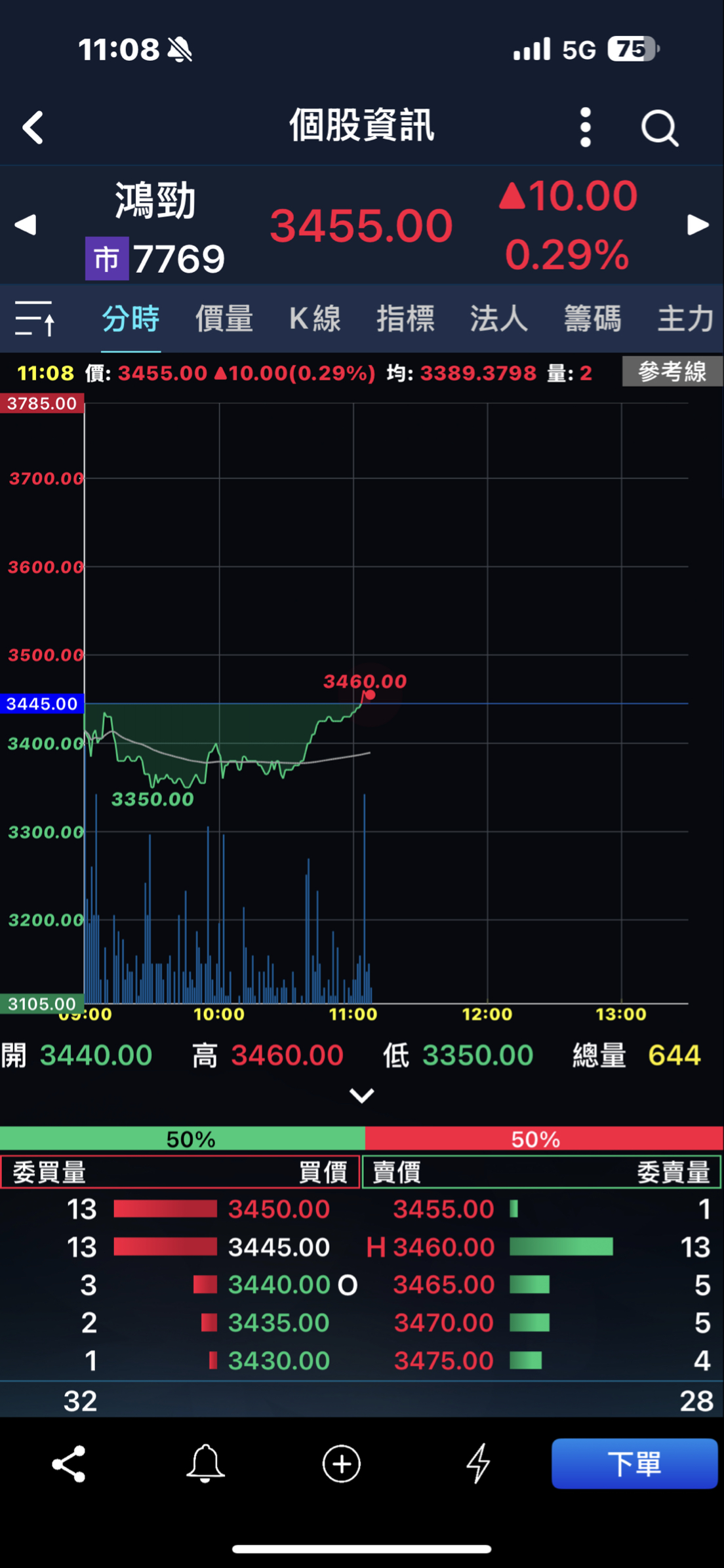Show next stock with right arrow
The width and height of the screenshot is (724, 1568).
pyautogui.click(x=698, y=225)
